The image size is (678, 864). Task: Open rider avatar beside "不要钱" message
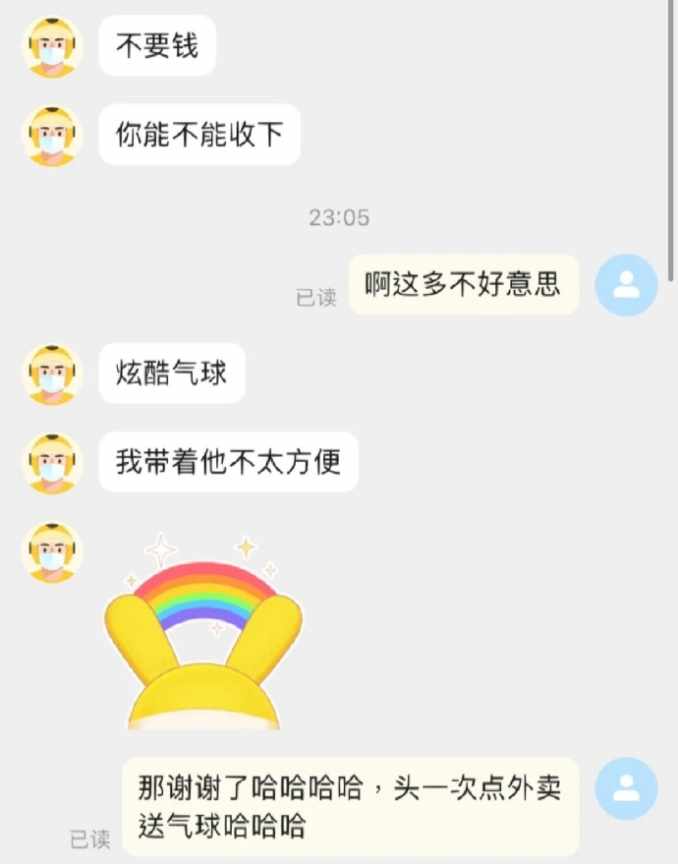tap(52, 46)
